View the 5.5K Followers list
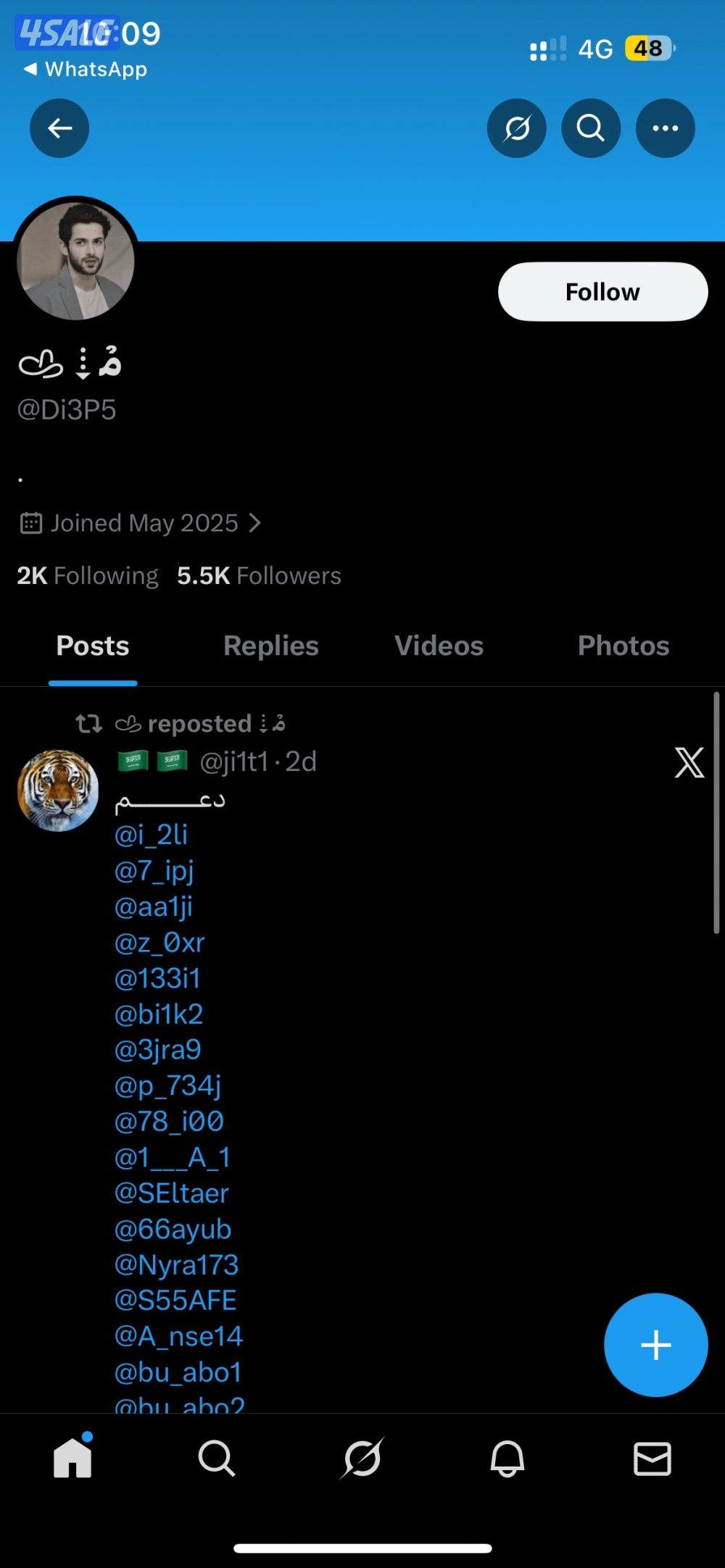Screen dimensions: 725x1568 (259, 575)
